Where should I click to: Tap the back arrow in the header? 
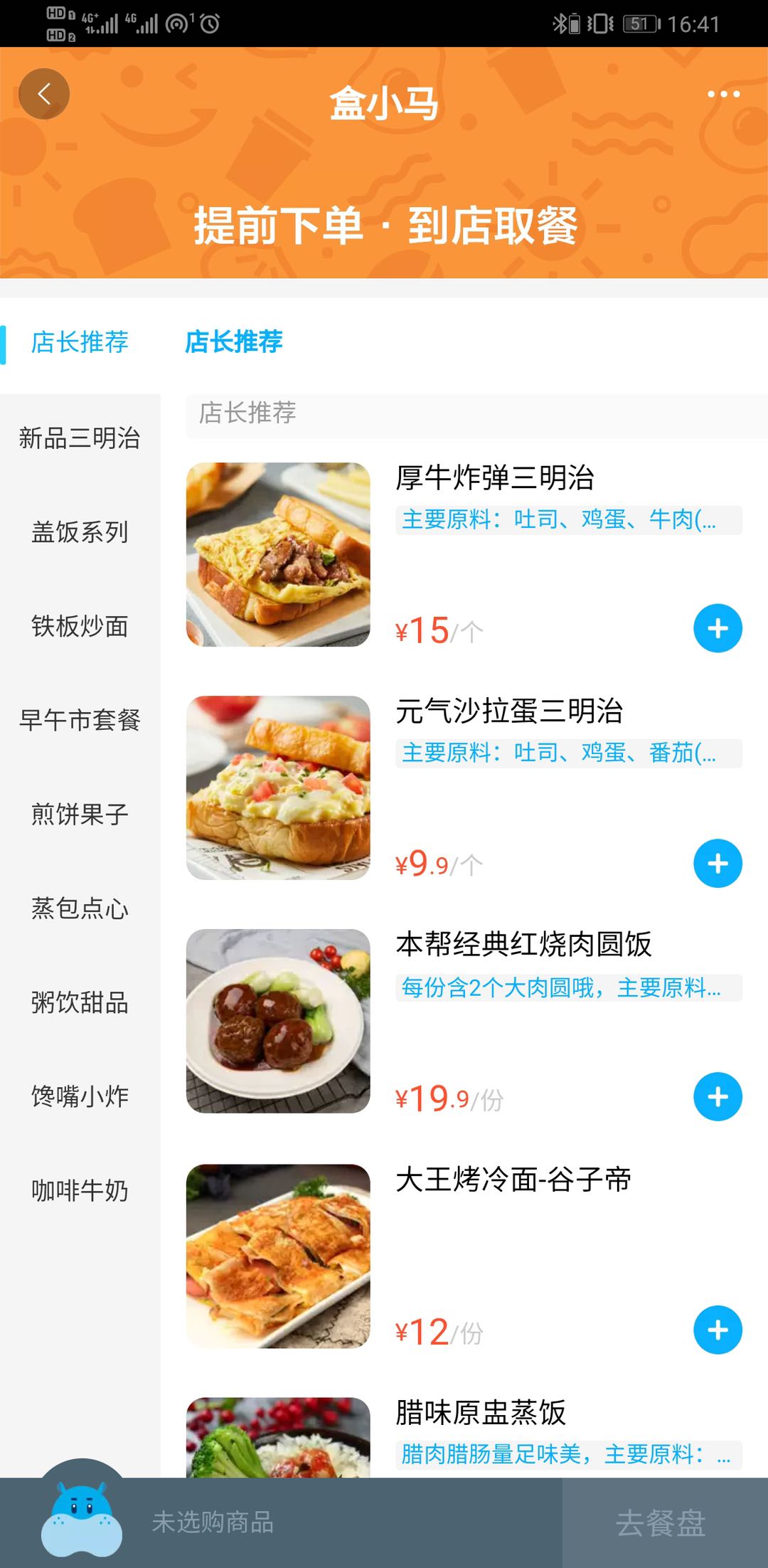[x=44, y=93]
